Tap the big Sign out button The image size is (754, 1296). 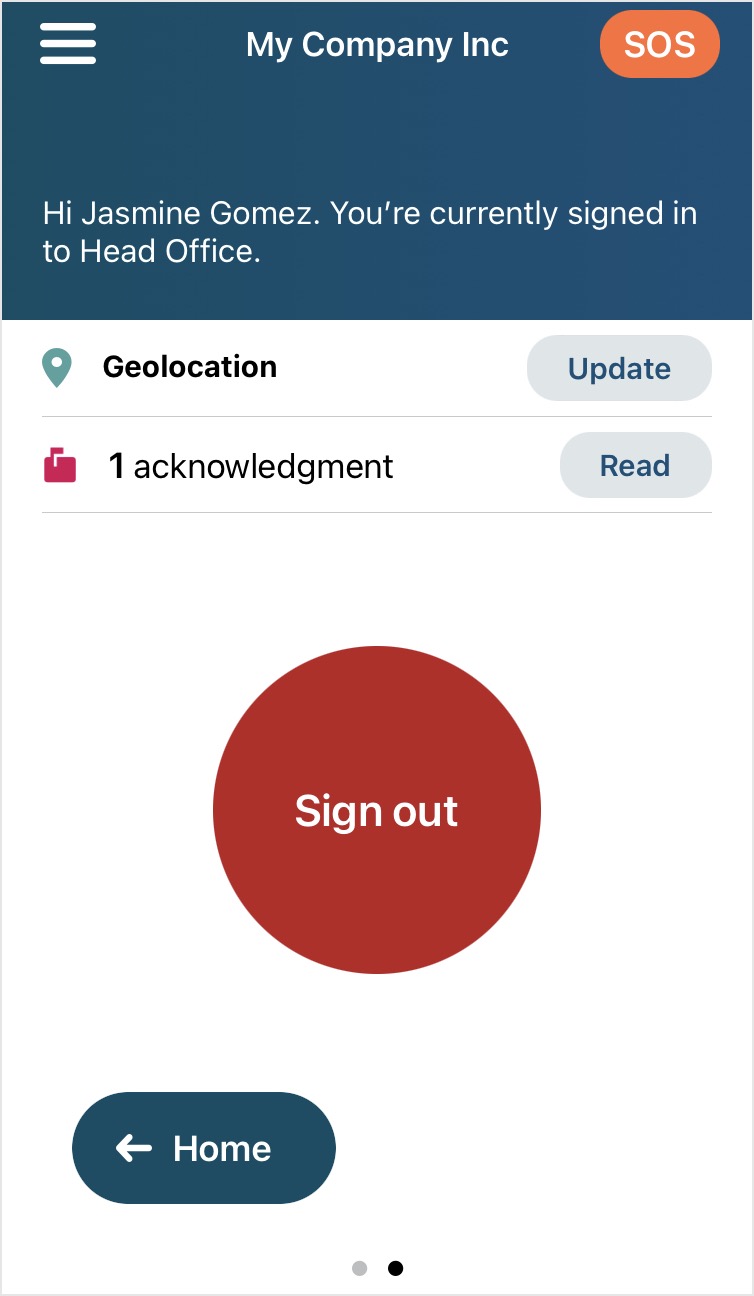coord(377,810)
